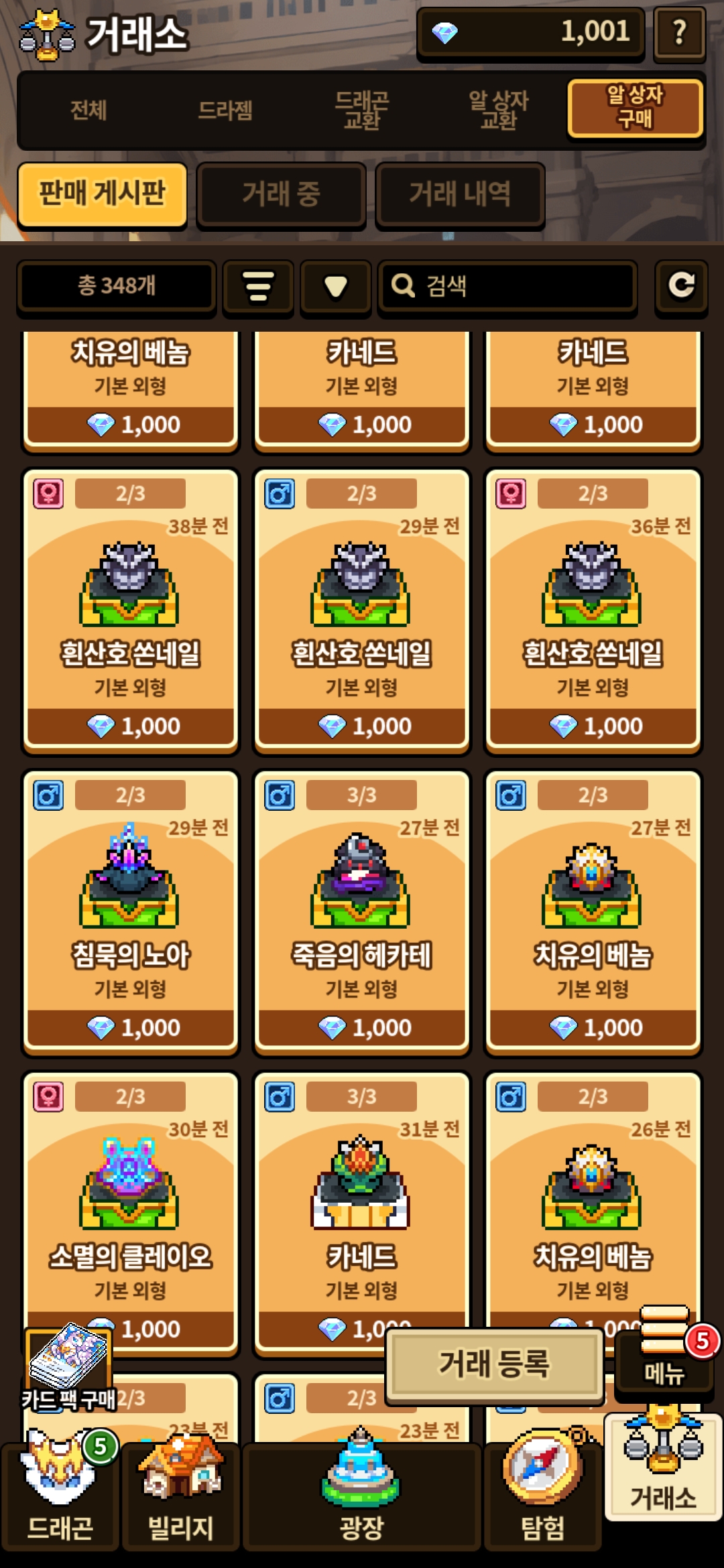Refresh the listings
Image resolution: width=724 pixels, height=1568 pixels.
pos(681,287)
